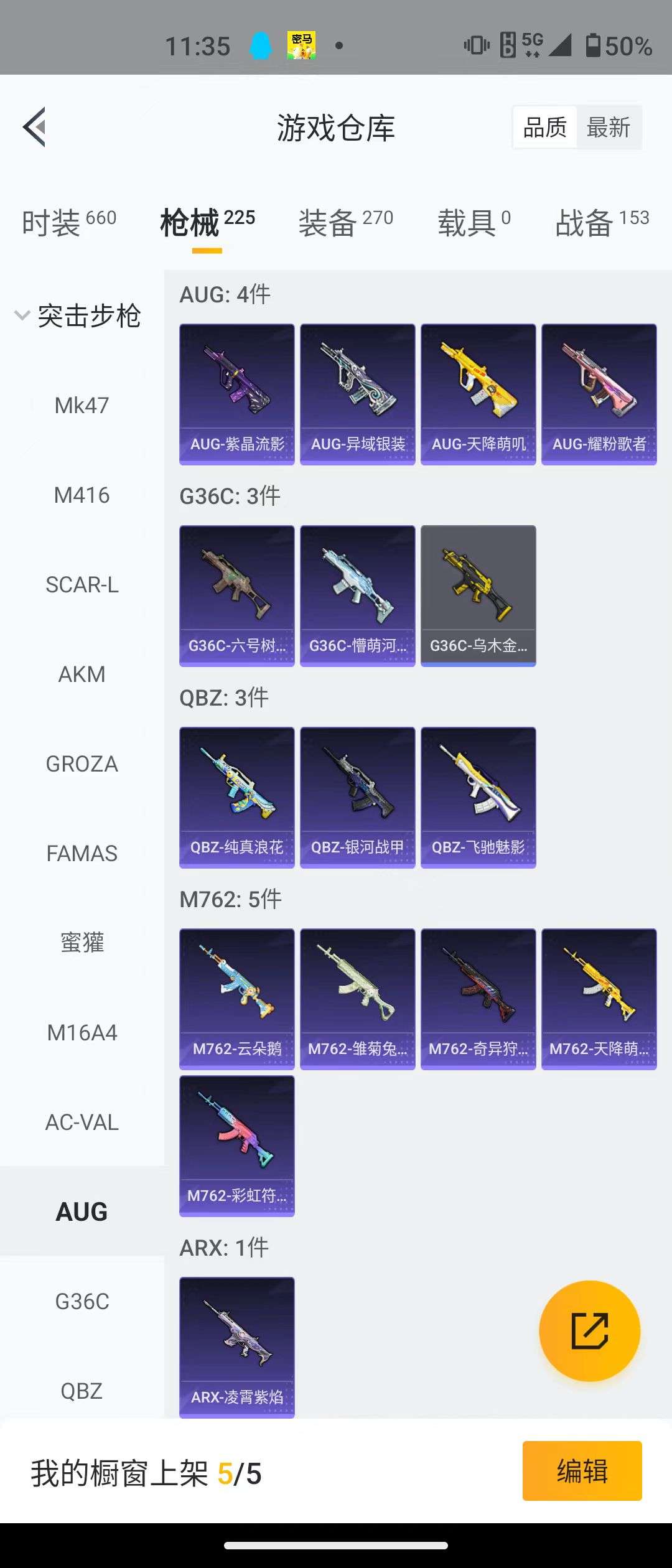Open the M762-云朵鹅 skin
672x1568 pixels.
[x=237, y=999]
